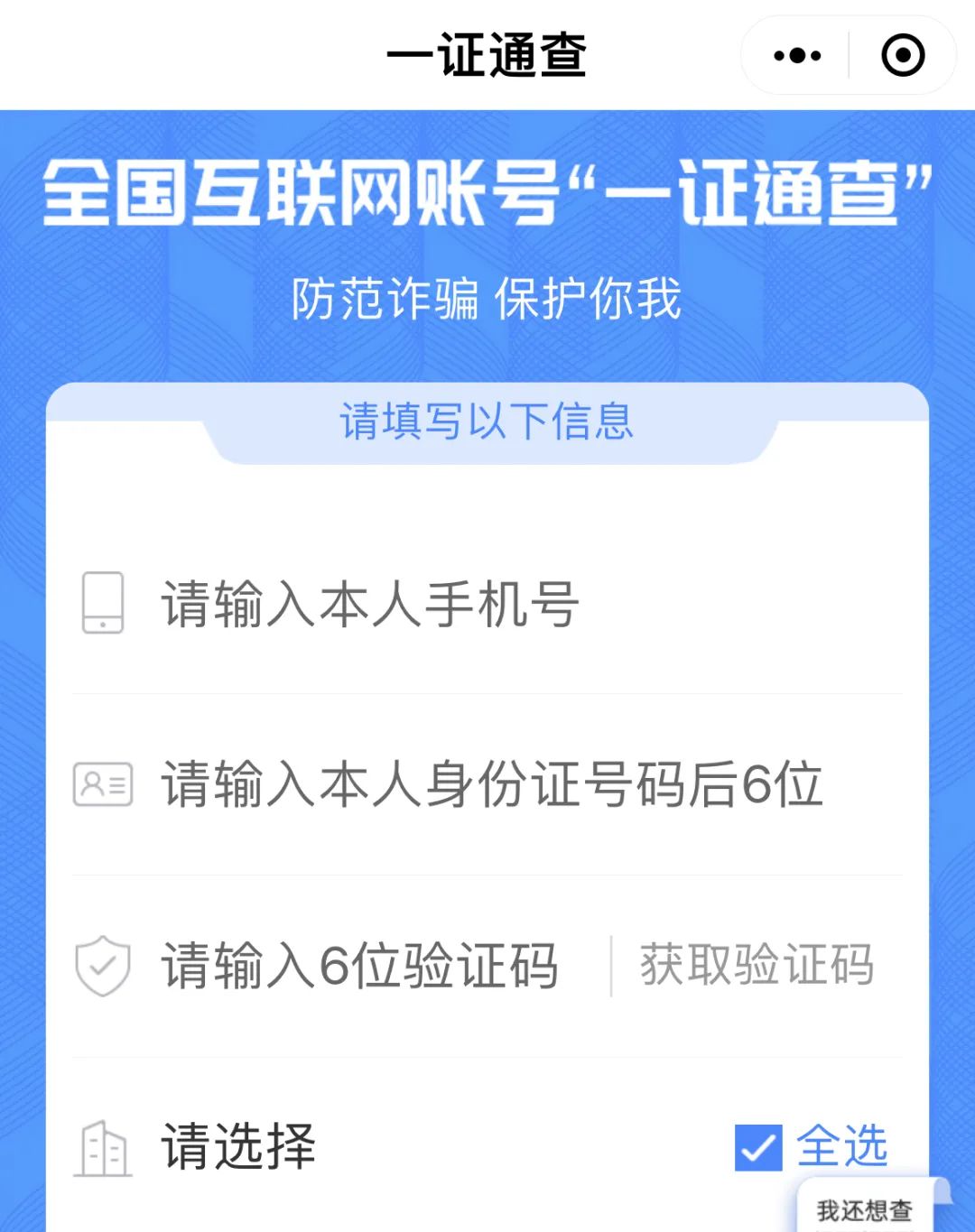Open the mini program more options menu
The height and width of the screenshot is (1232, 975).
coord(797,56)
